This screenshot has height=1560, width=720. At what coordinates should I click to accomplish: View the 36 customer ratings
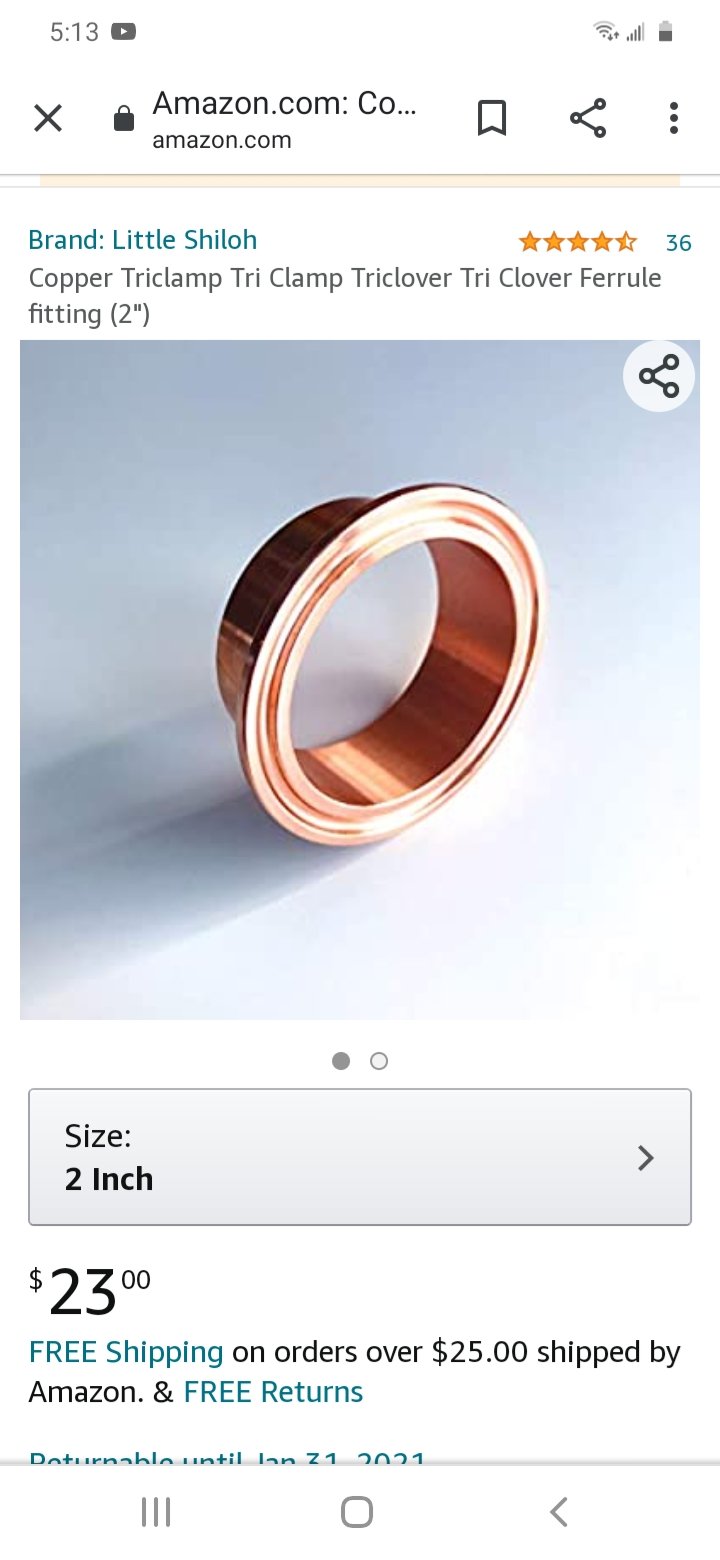(x=678, y=243)
